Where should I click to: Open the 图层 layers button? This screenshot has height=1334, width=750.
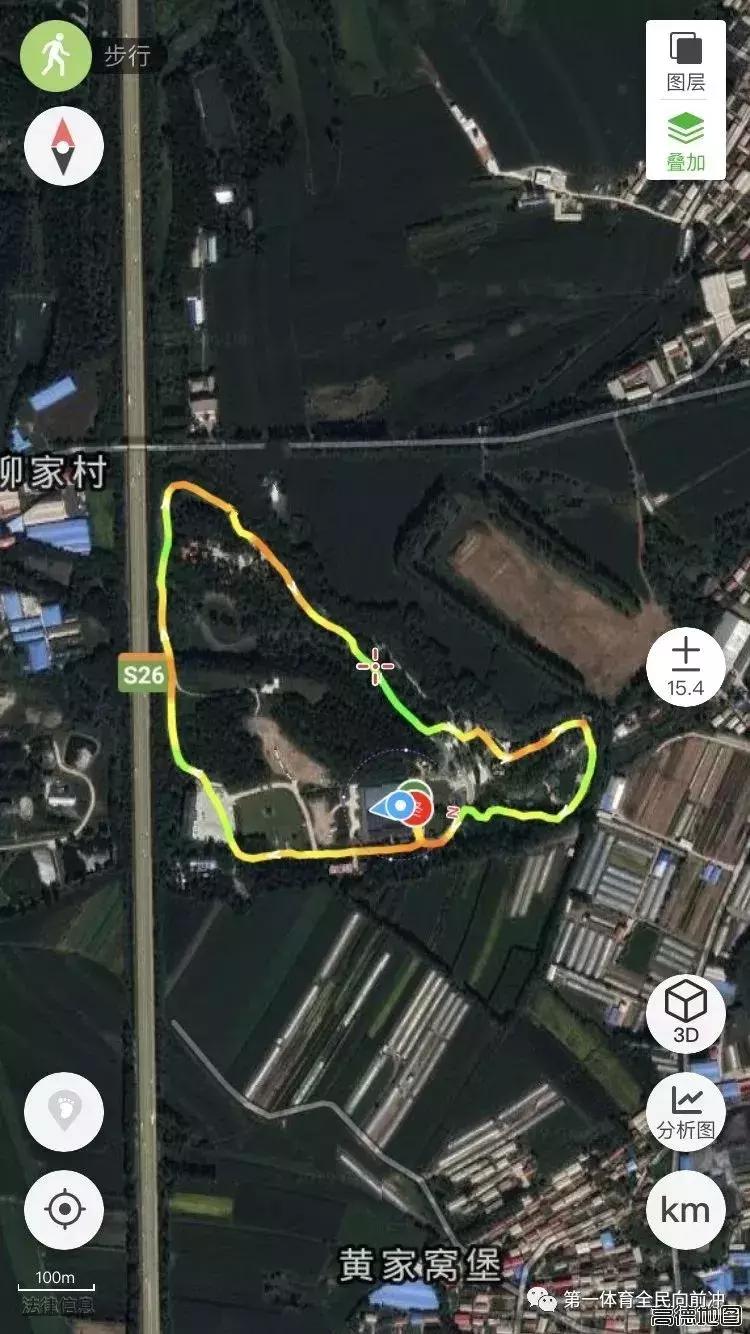click(x=686, y=62)
